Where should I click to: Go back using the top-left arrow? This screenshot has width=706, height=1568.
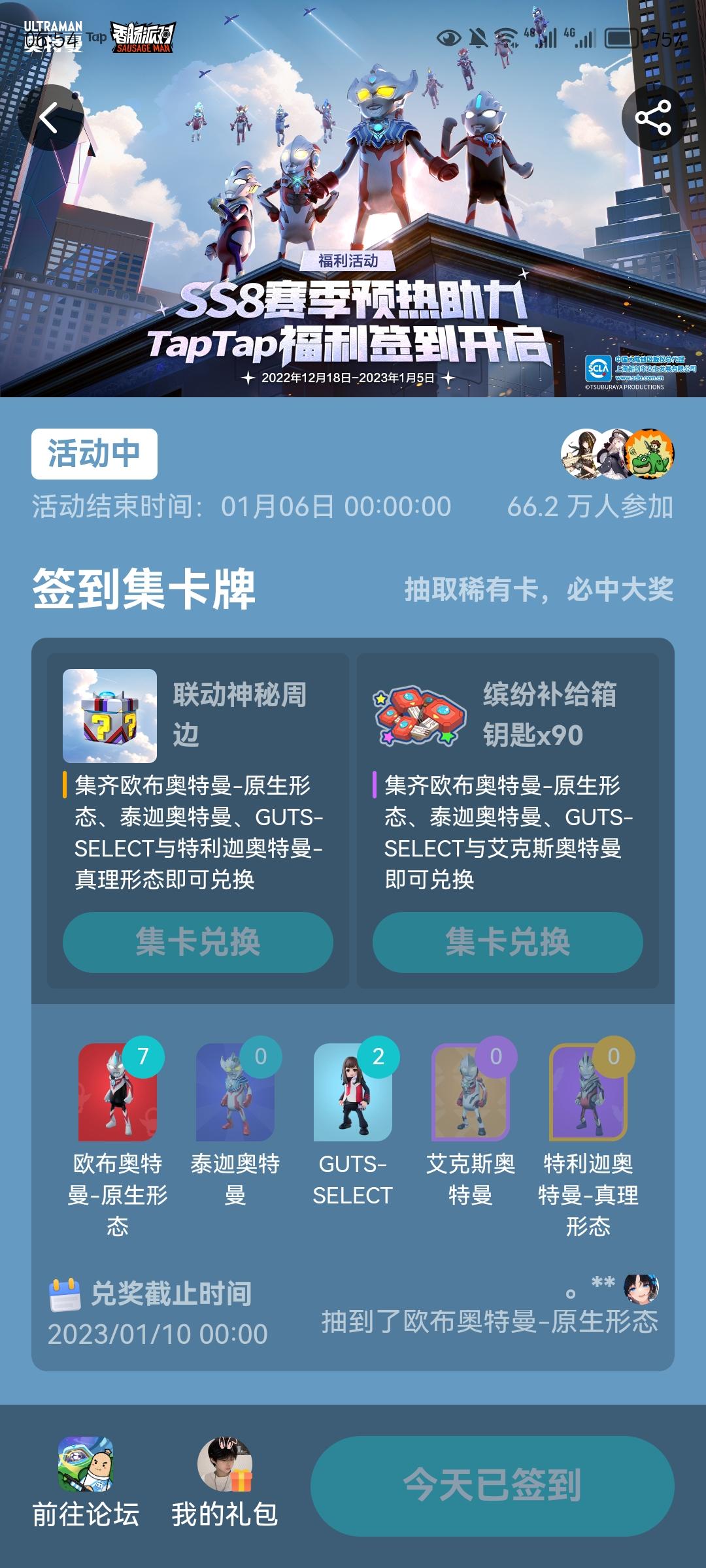51,118
